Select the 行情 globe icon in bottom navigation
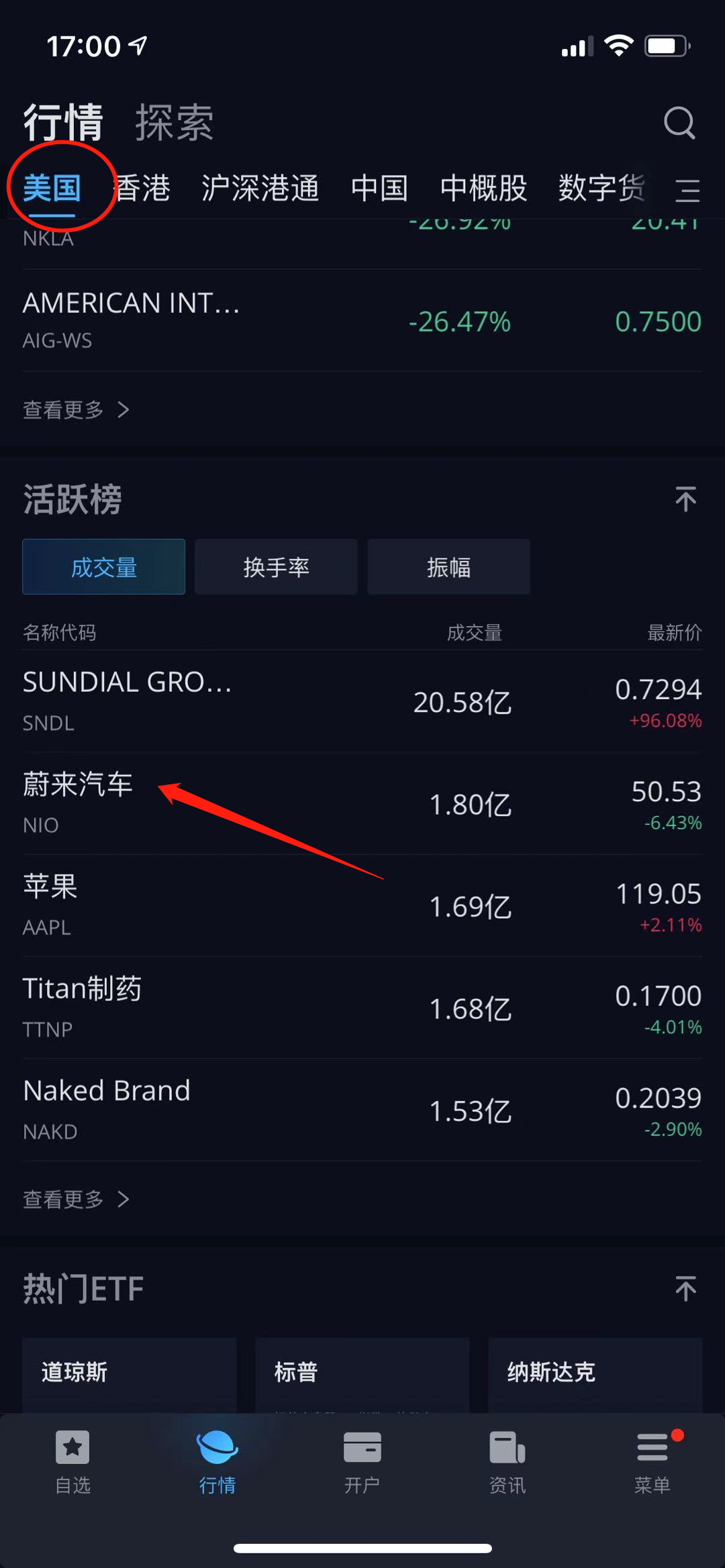Screen dimensions: 725x1568 [x=217, y=1463]
